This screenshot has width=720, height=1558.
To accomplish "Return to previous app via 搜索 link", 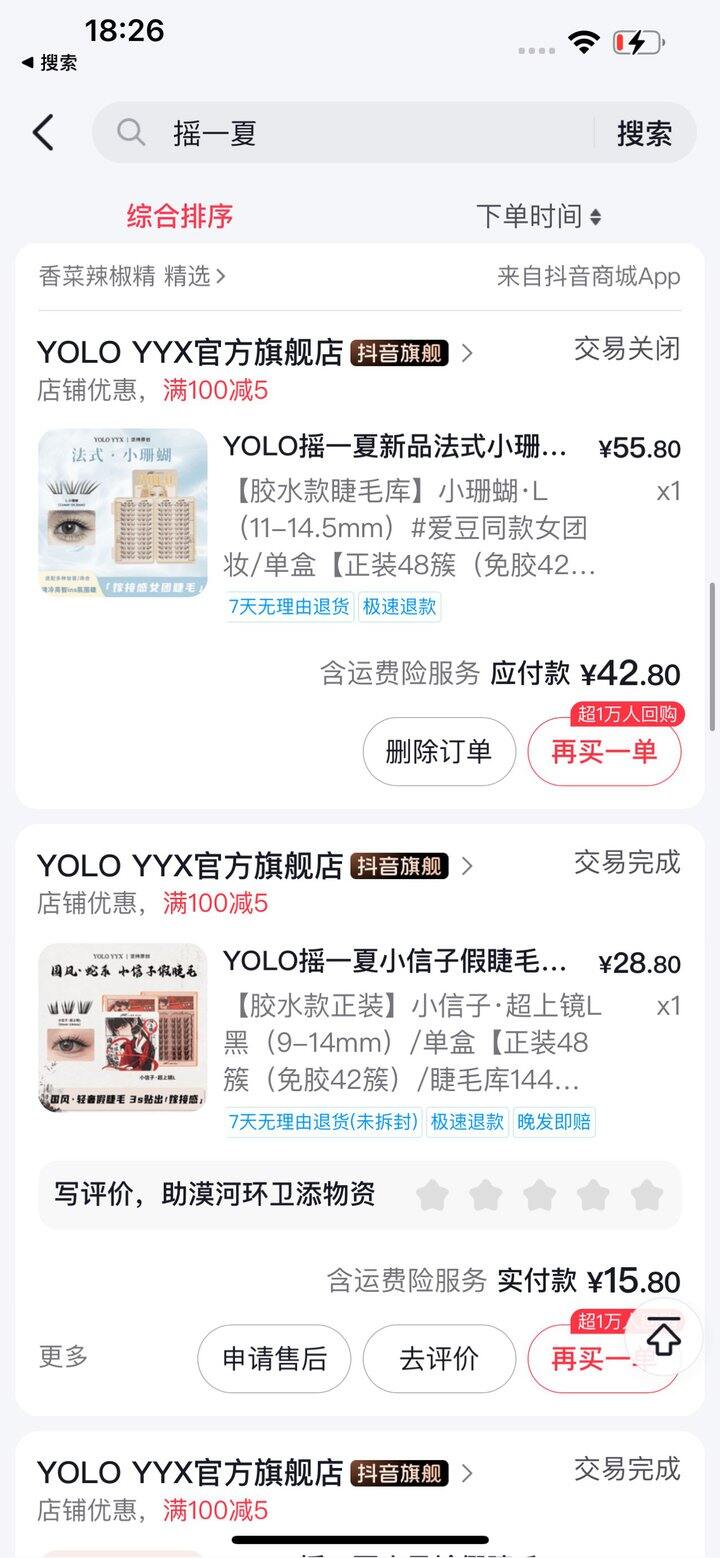I will (x=50, y=62).
